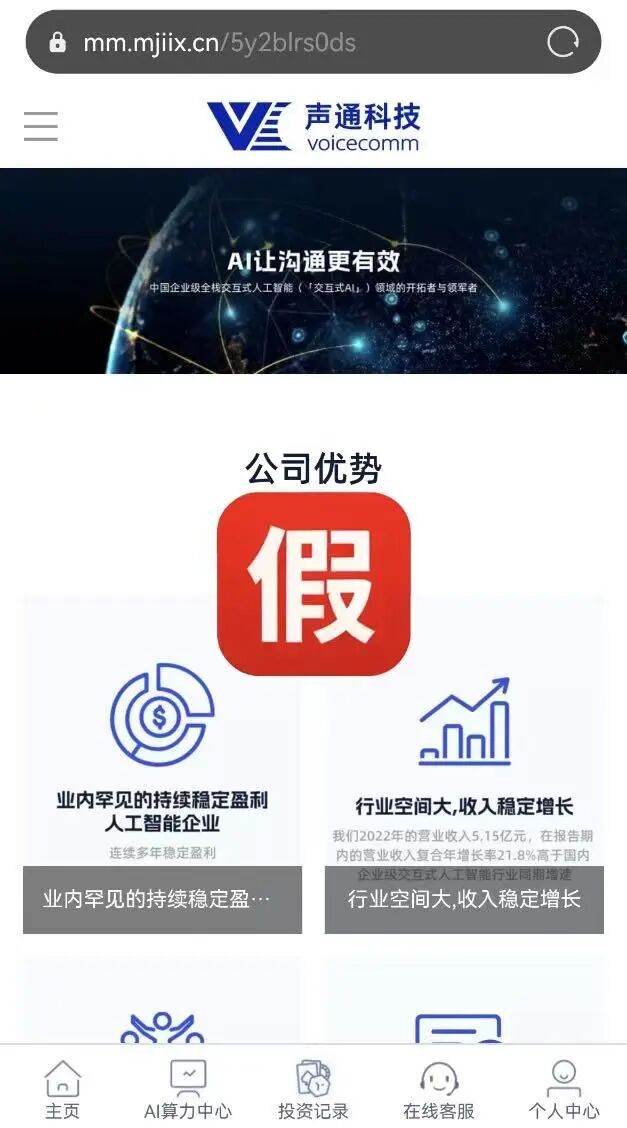This screenshot has width=627, height=1128.
Task: Go to the 投资记录 tab
Action: [x=313, y=1089]
